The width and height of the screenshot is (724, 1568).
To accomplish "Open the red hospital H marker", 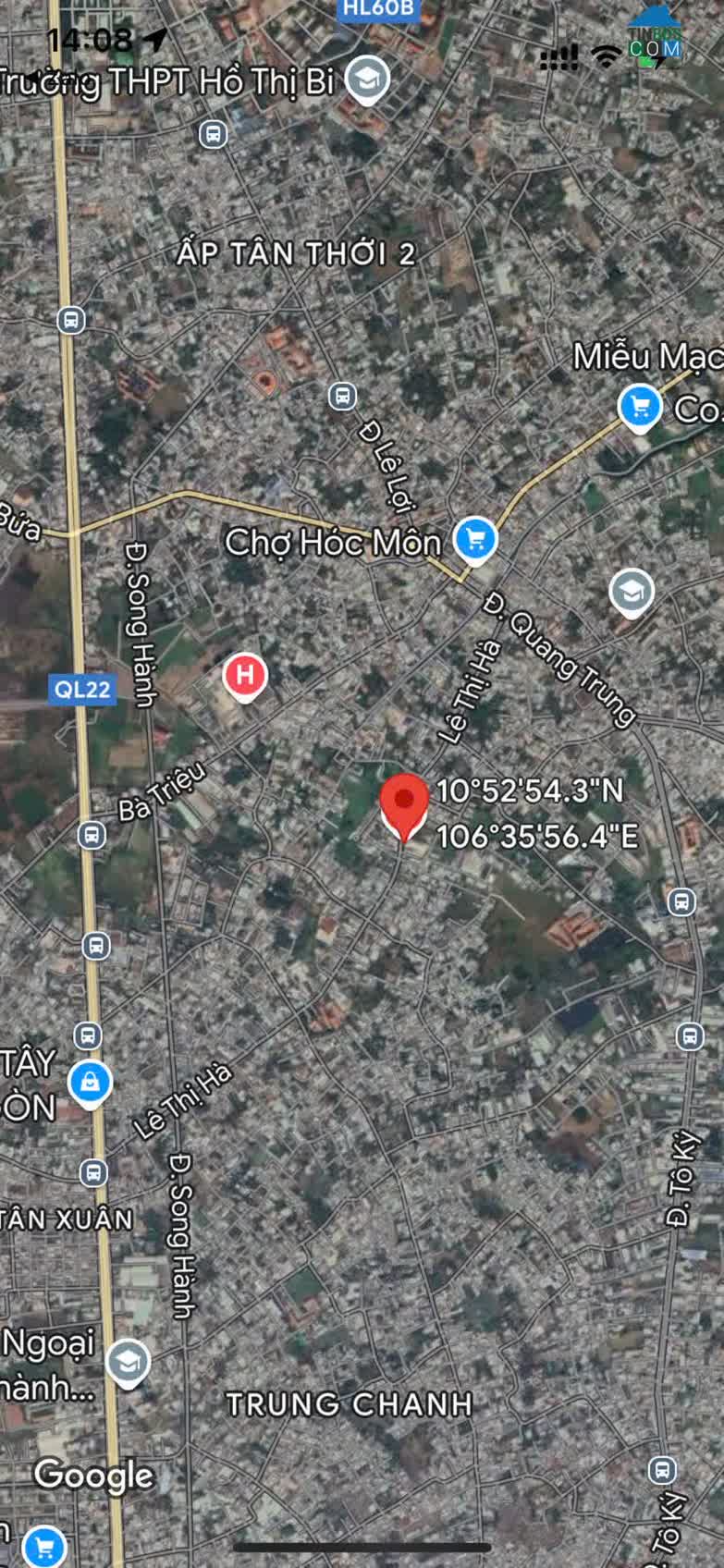I will [x=245, y=676].
